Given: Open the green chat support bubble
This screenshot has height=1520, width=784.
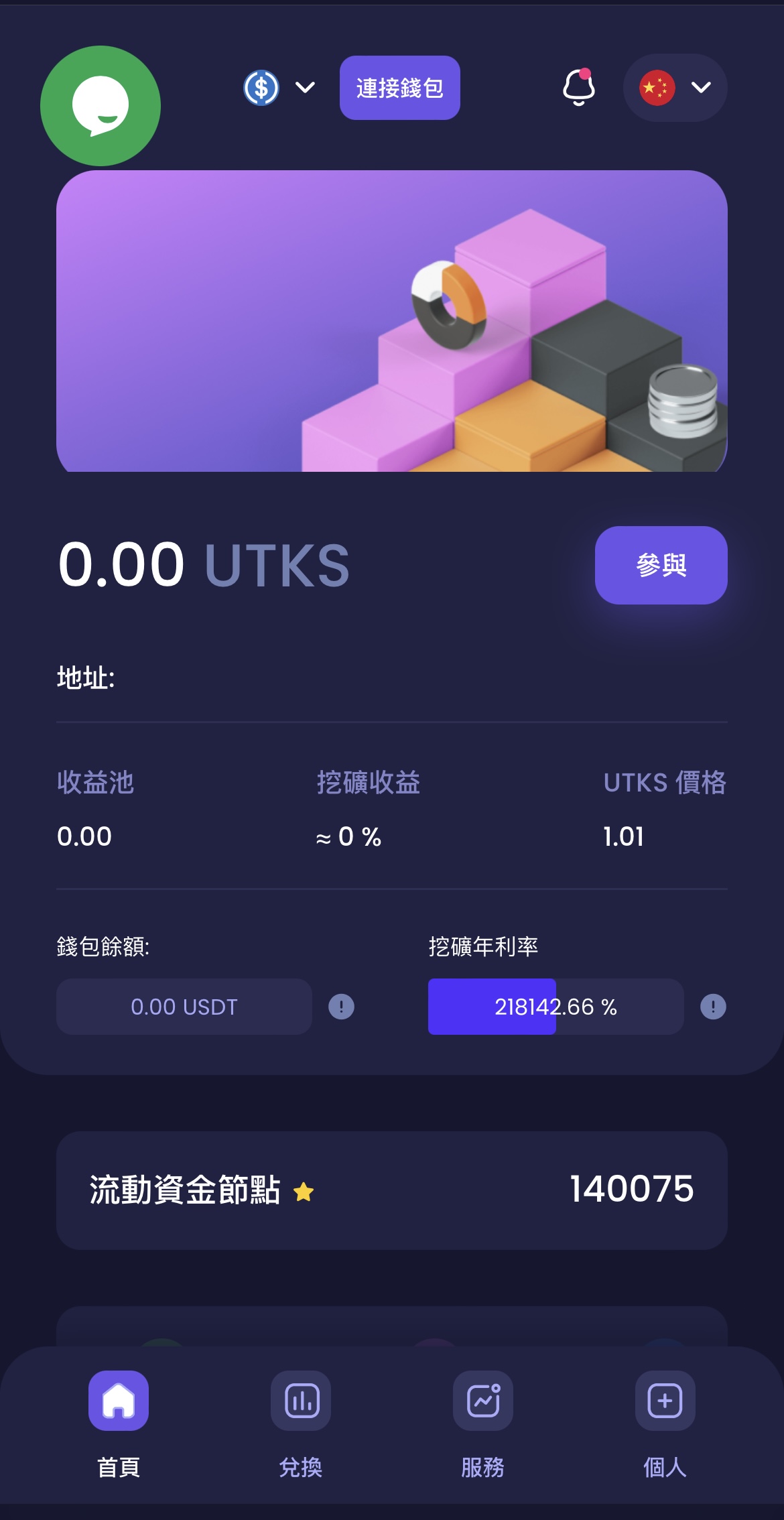Looking at the screenshot, I should point(101,106).
